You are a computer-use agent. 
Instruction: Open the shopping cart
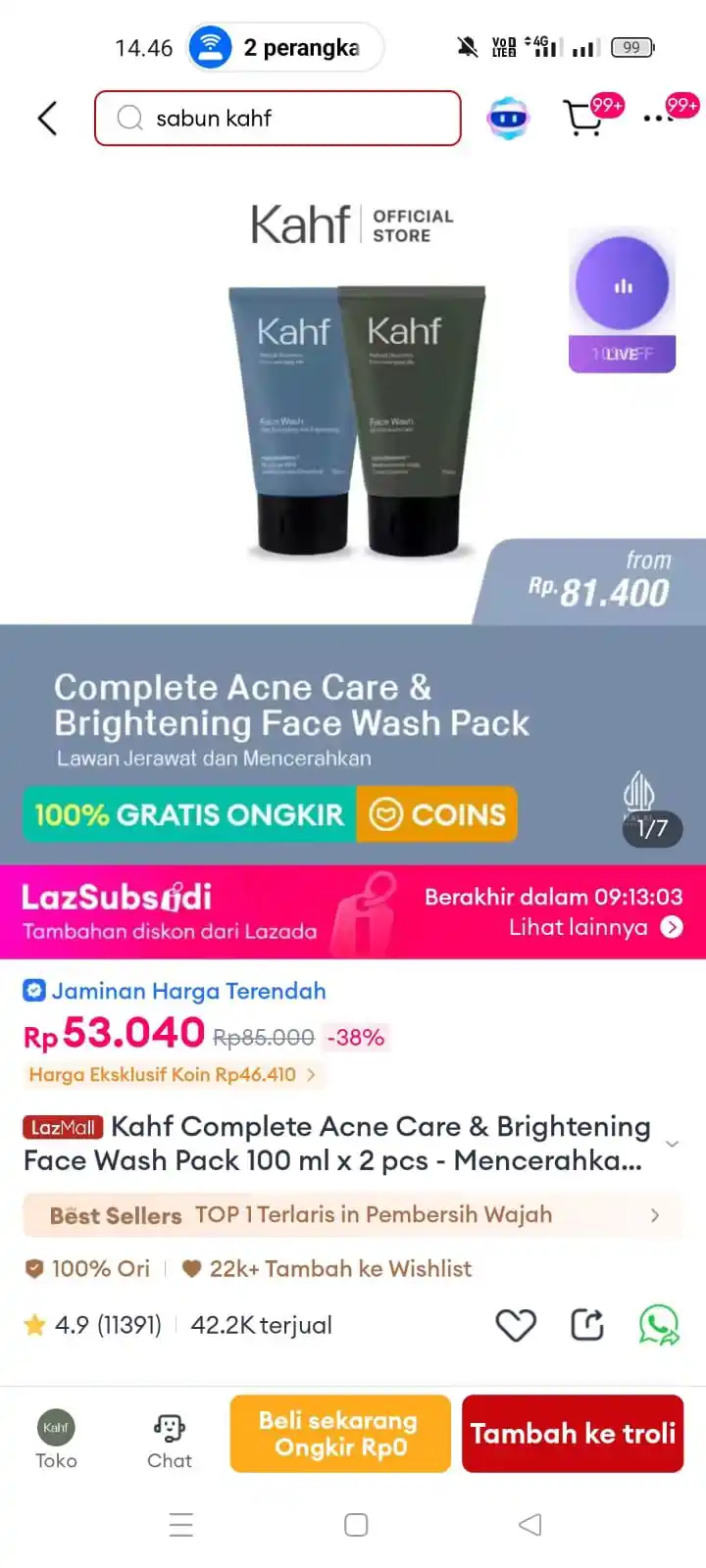coord(583,119)
